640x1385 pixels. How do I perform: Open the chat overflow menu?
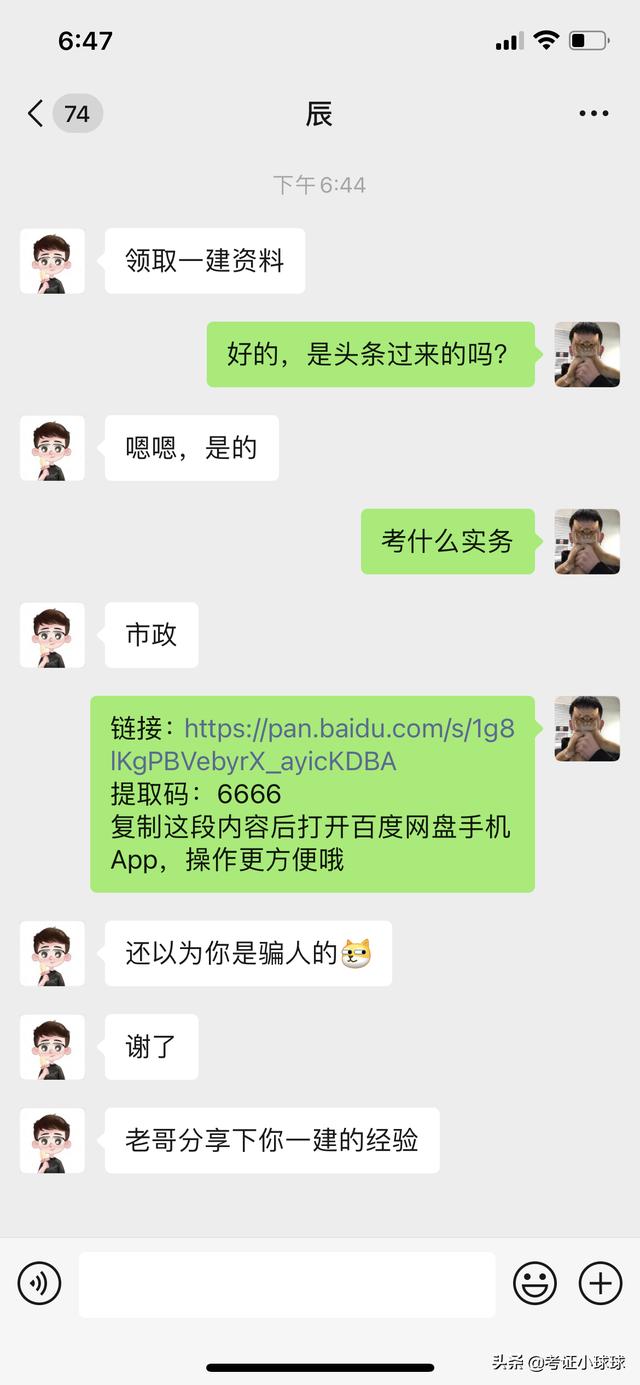(593, 114)
